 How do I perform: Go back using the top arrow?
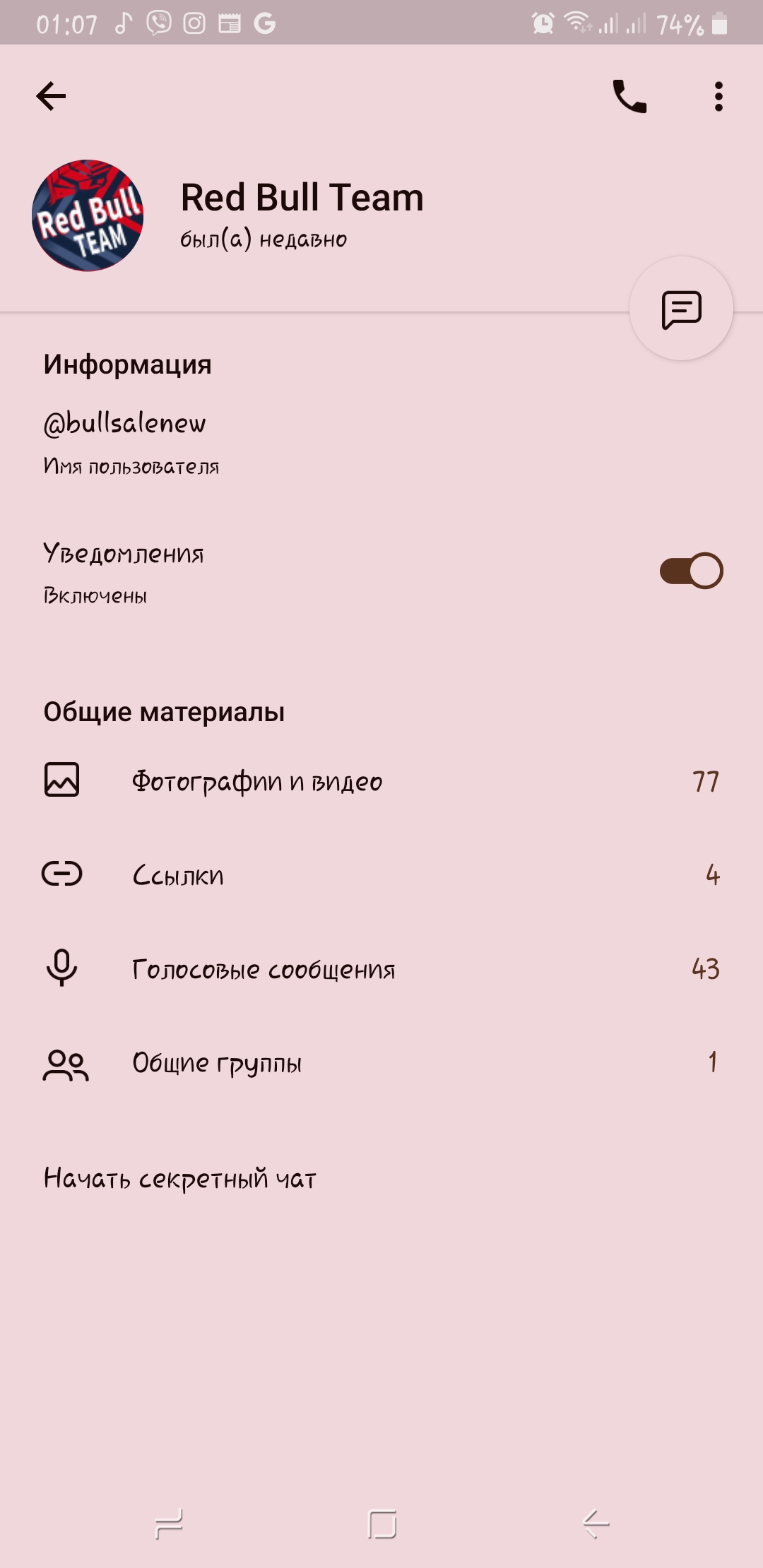pos(51,96)
